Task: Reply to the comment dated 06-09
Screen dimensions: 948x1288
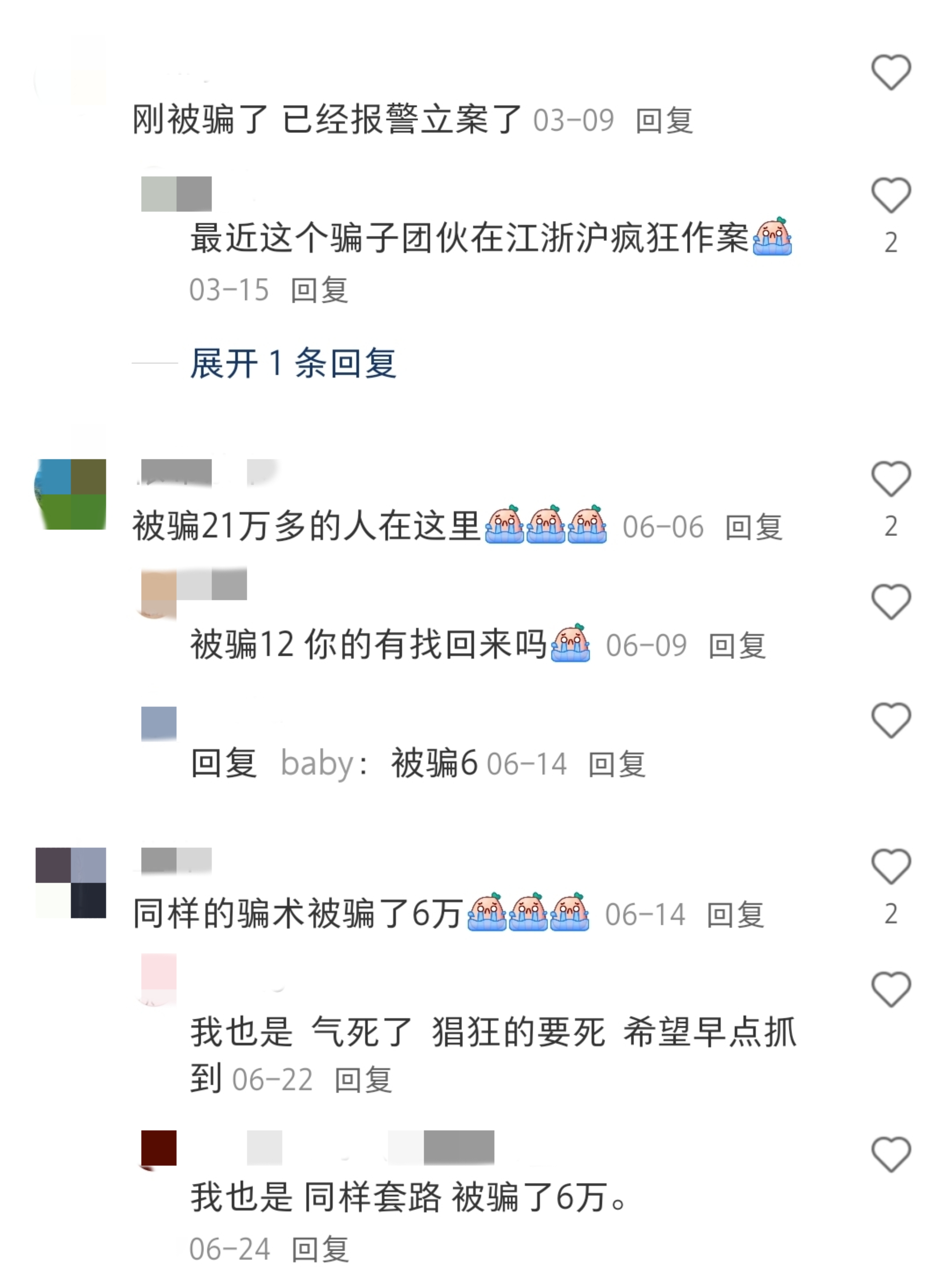Action: coord(737,646)
